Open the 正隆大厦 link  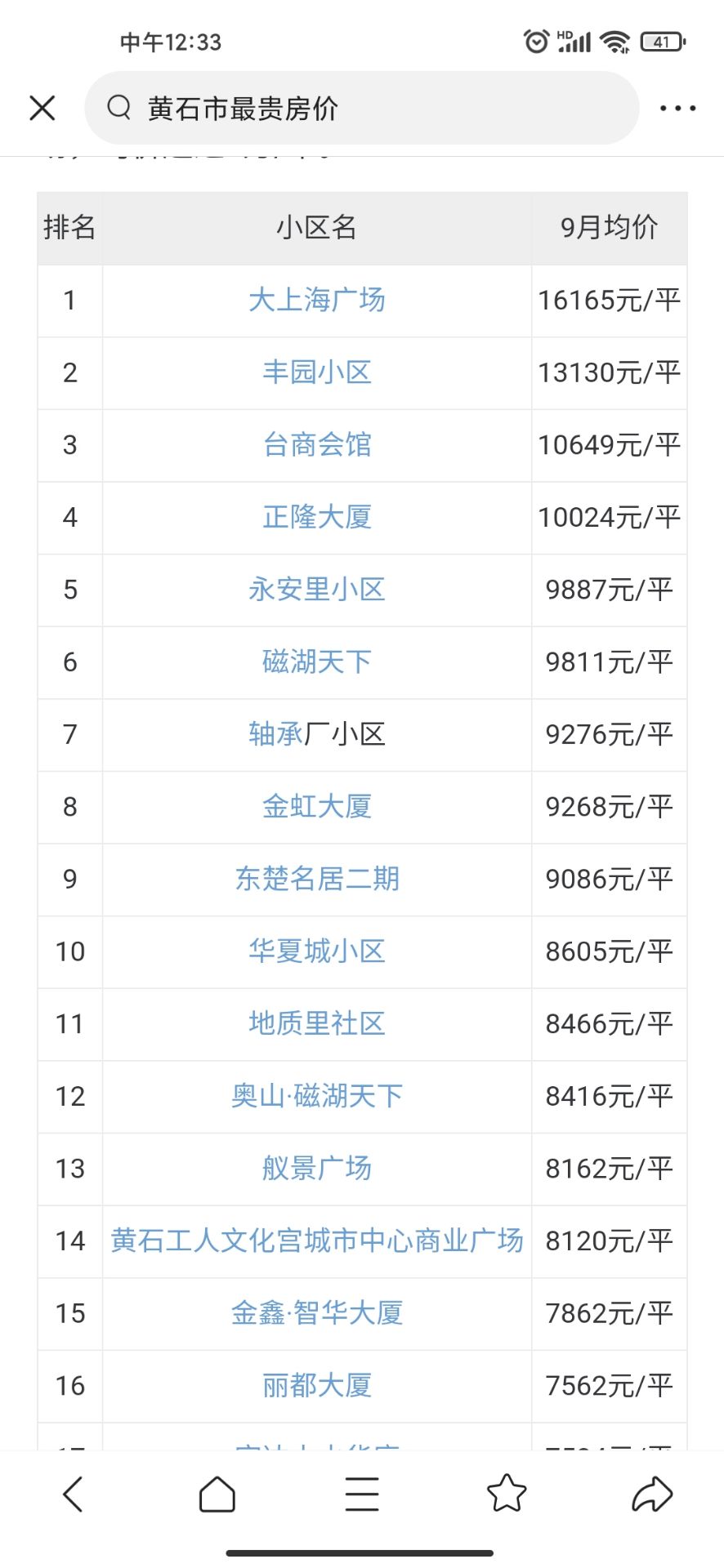pyautogui.click(x=316, y=517)
